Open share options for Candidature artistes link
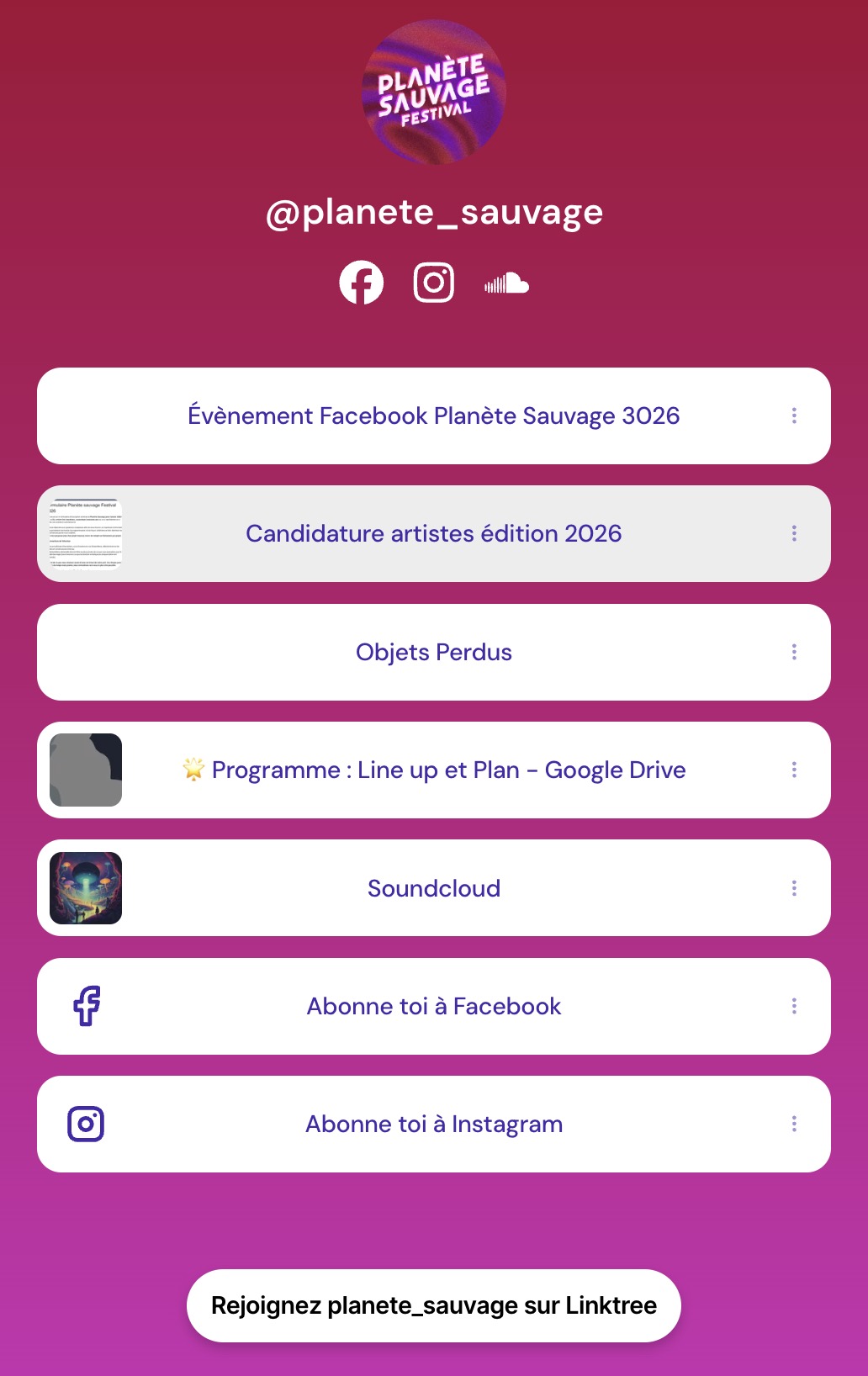 [794, 533]
